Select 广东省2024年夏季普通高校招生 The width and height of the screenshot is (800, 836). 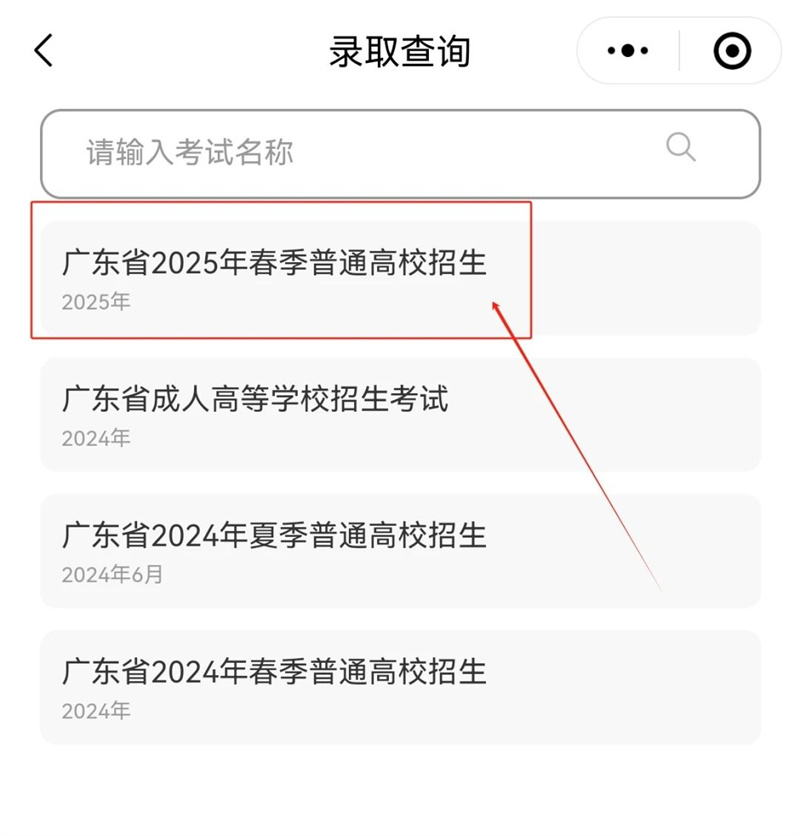tap(400, 550)
